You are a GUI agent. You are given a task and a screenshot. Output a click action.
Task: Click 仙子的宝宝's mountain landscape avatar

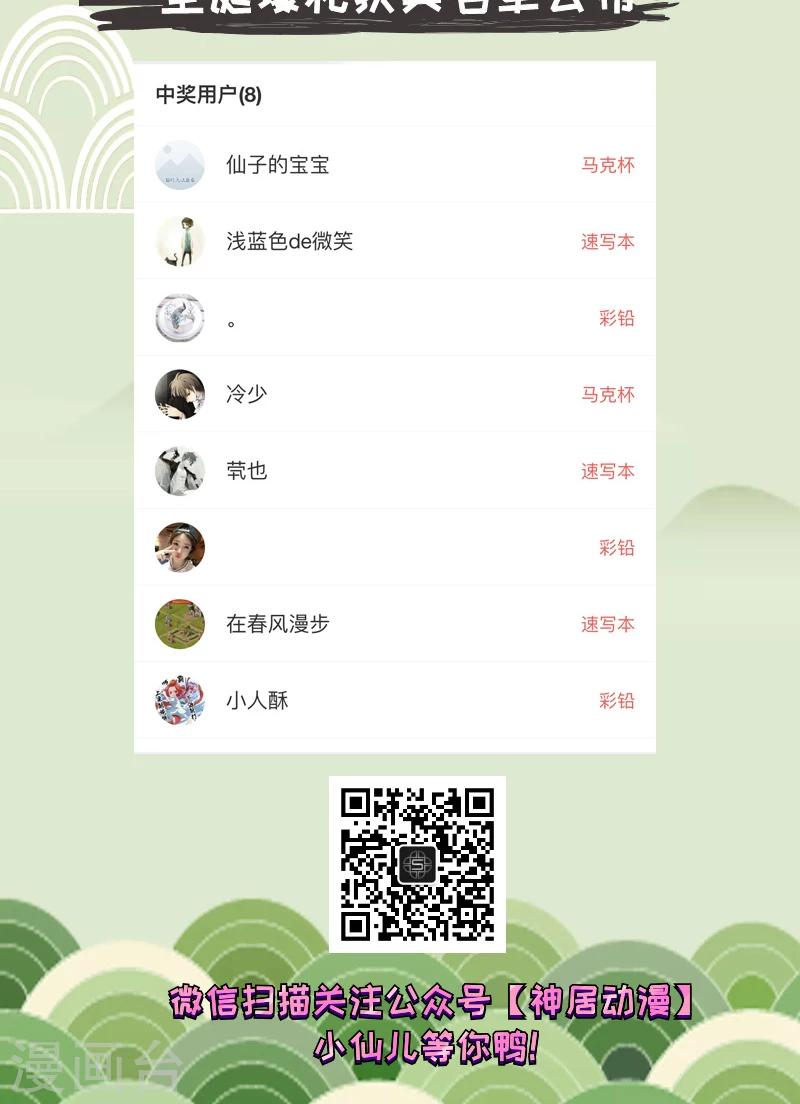(x=180, y=165)
